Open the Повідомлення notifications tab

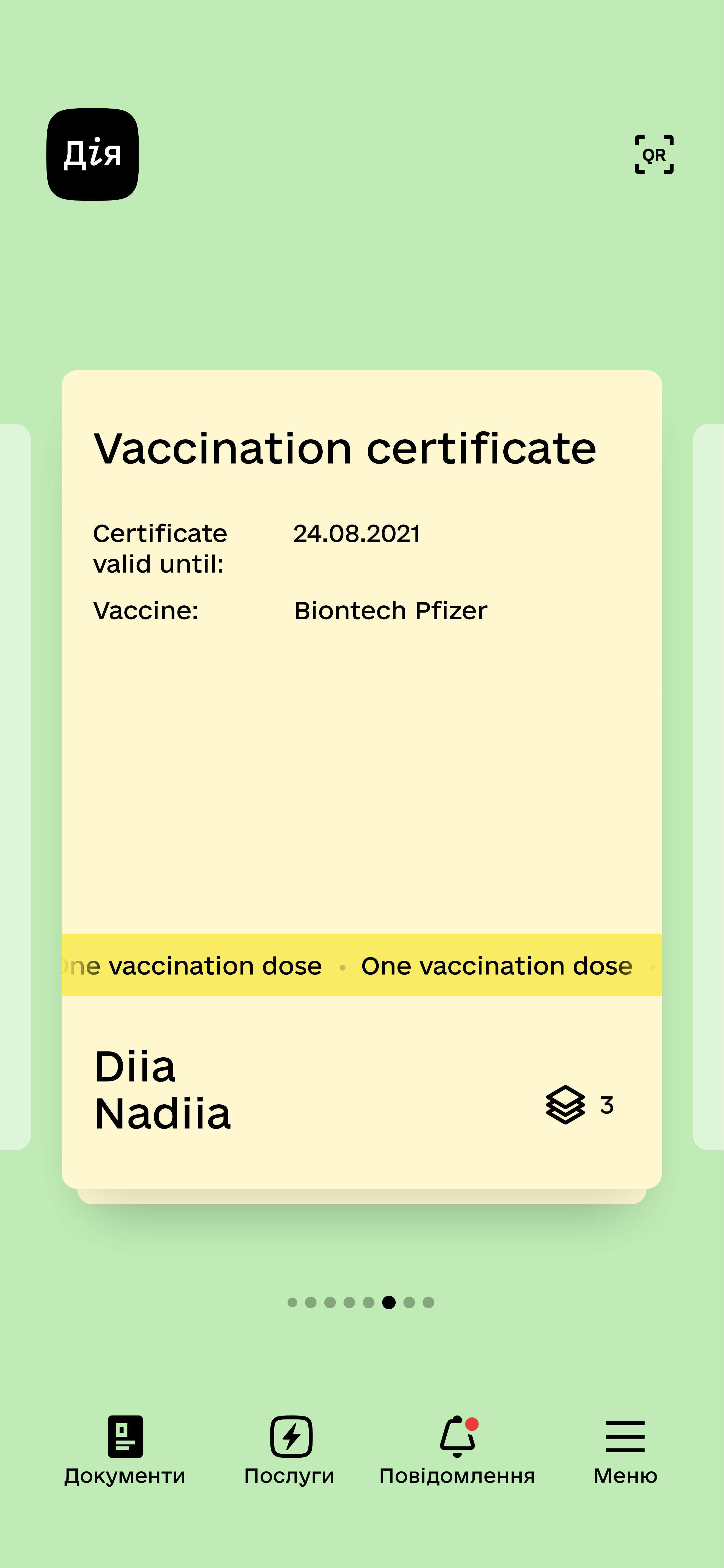pyautogui.click(x=457, y=1451)
